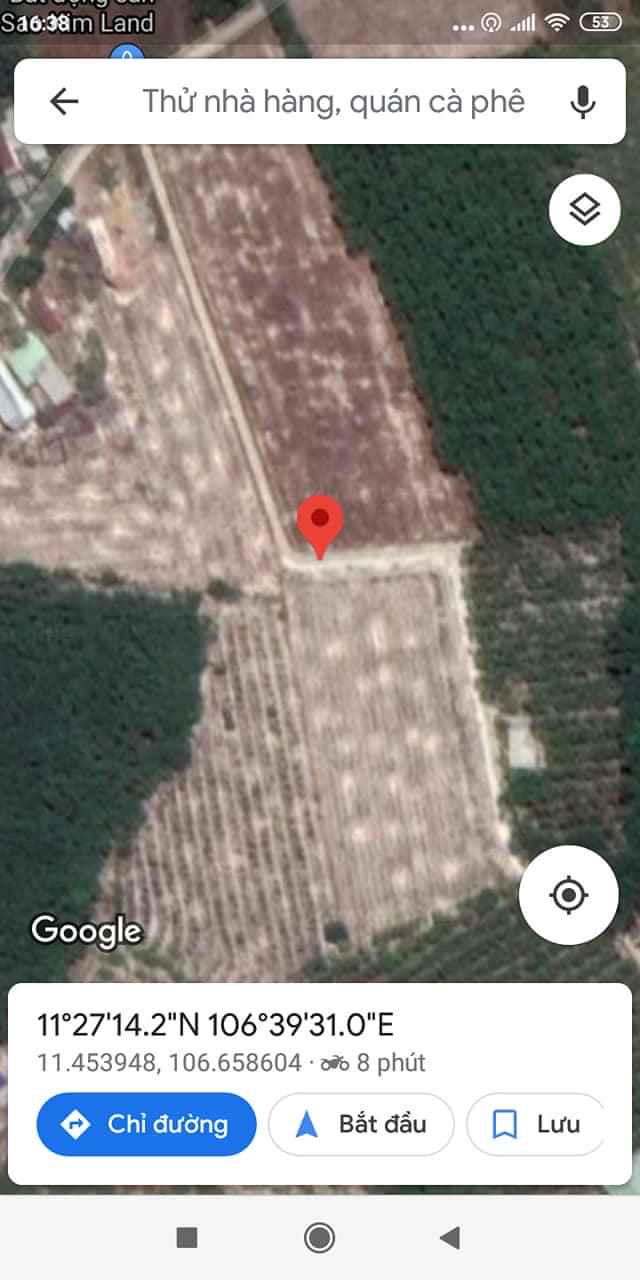Start voice search with the microphone
640x1280 pixels.
point(583,101)
